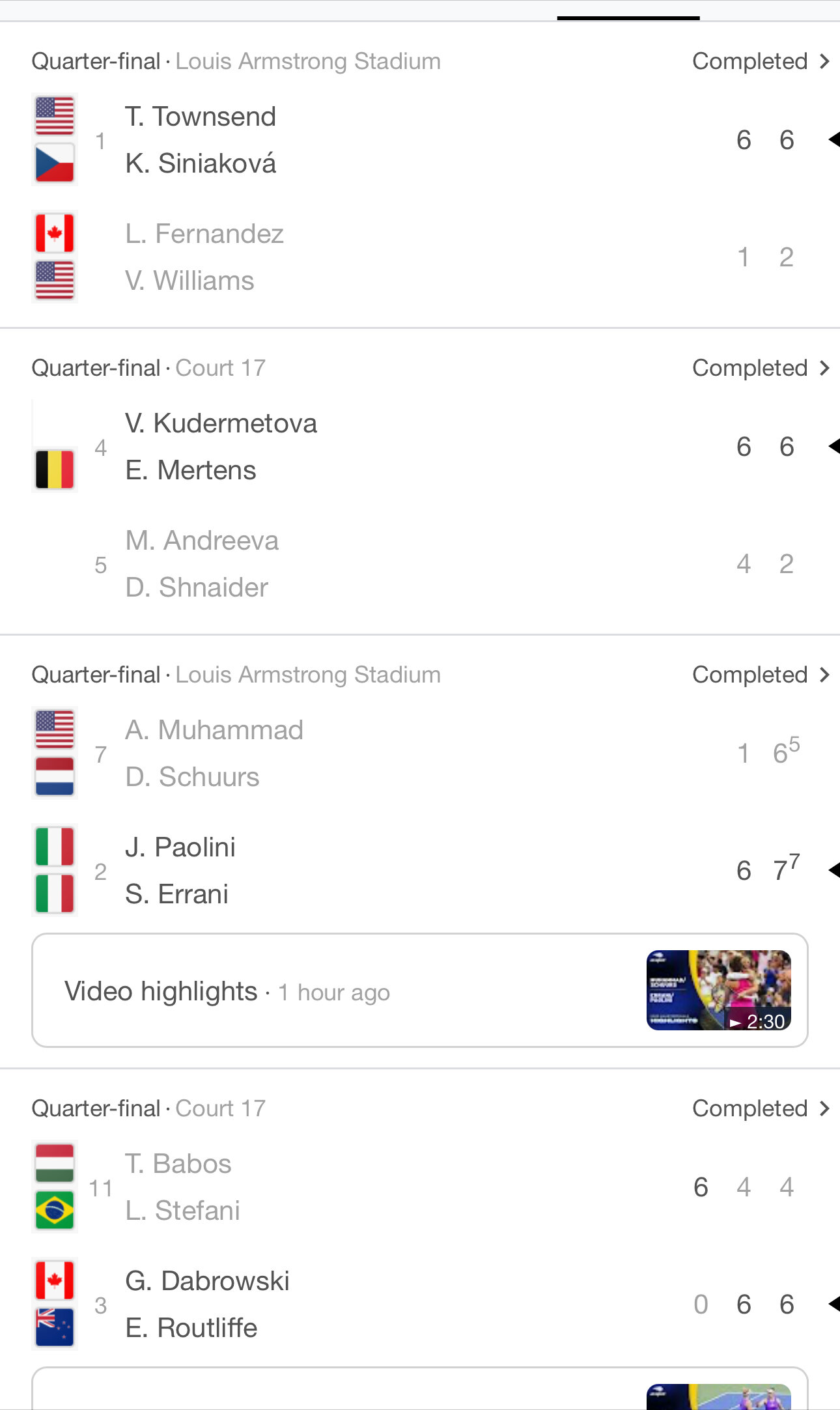
Task: Open the Townsend/Siniaková vs Fernandez/Williams match details
Action: point(420,176)
